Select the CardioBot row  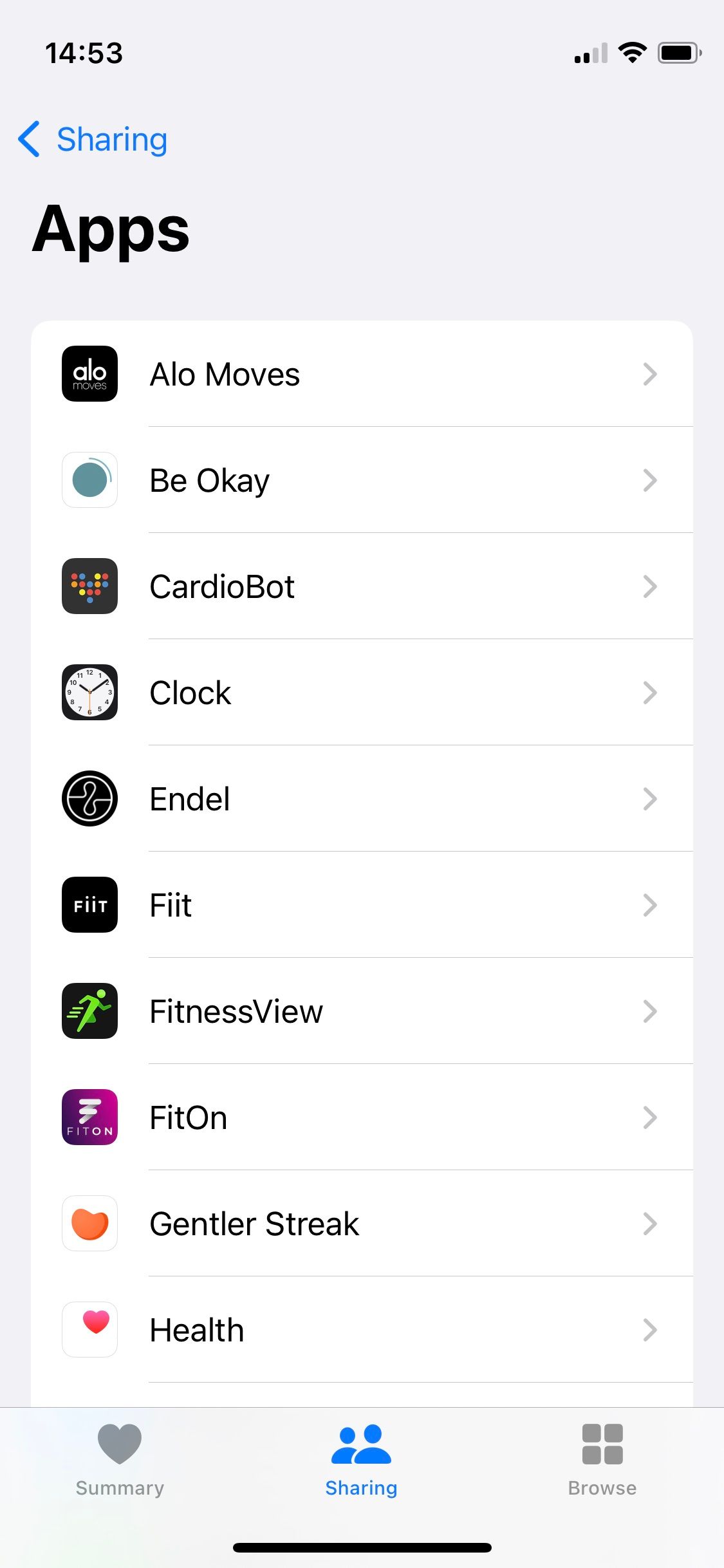pyautogui.click(x=362, y=586)
